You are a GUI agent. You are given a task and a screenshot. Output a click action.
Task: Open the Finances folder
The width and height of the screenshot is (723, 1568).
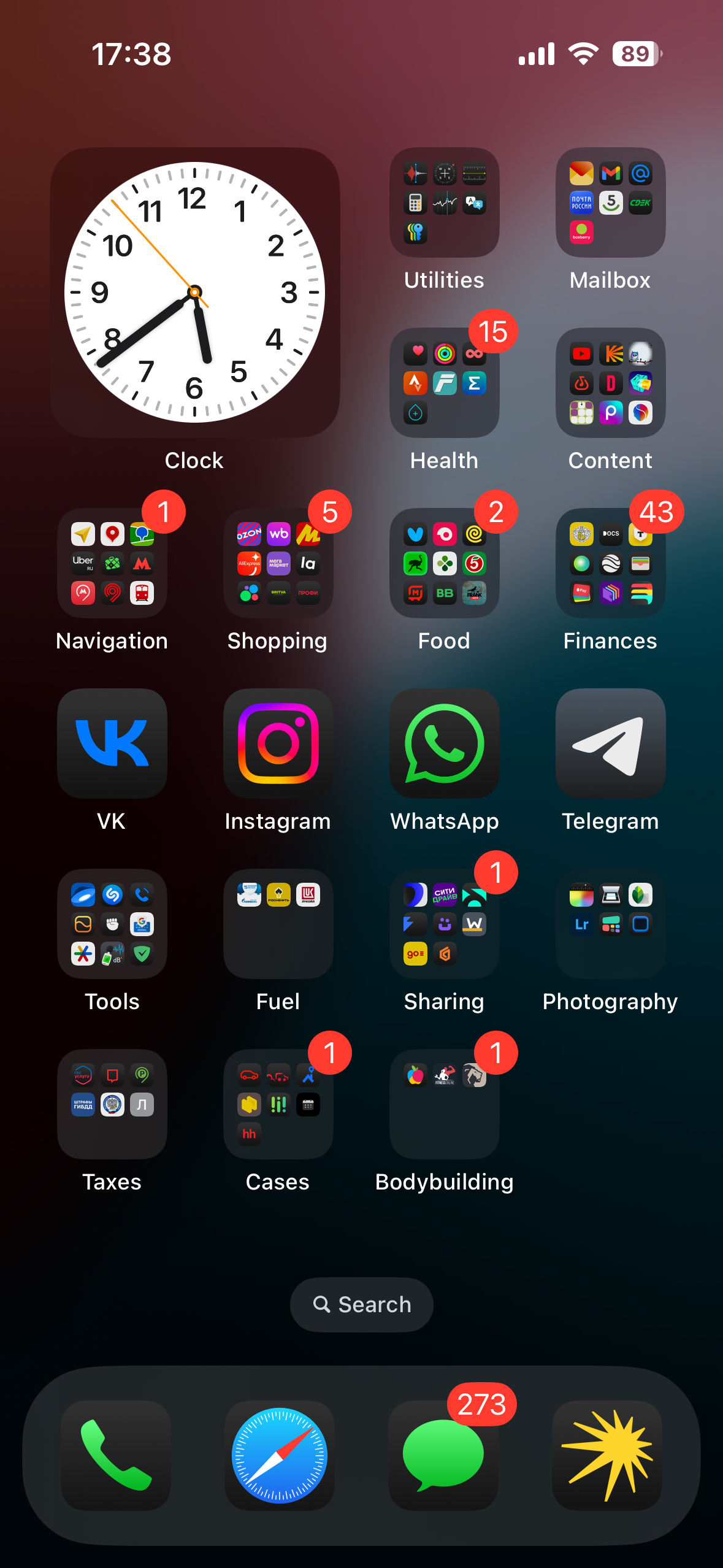(x=610, y=563)
